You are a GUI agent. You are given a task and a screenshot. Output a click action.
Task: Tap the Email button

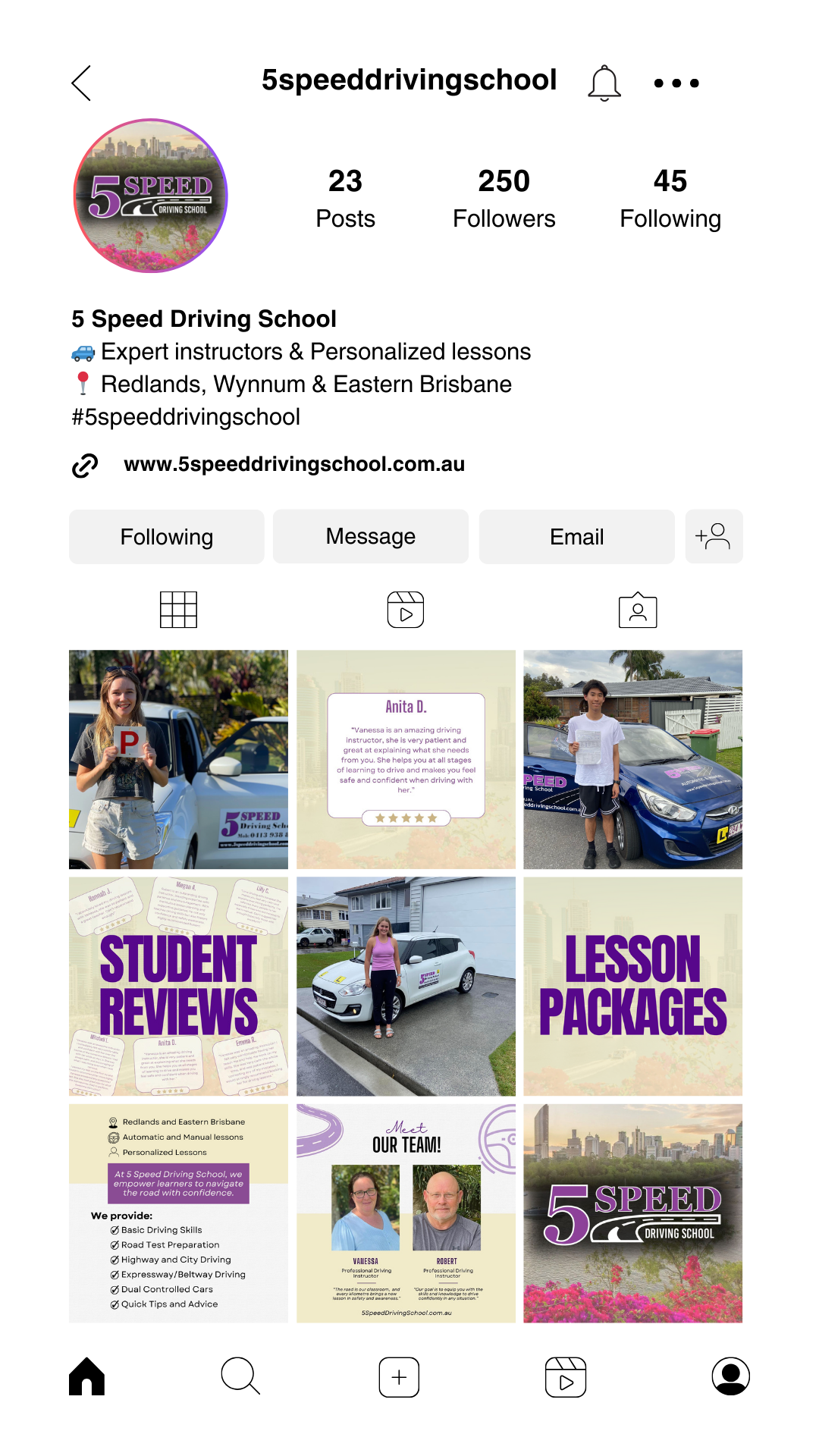click(577, 537)
